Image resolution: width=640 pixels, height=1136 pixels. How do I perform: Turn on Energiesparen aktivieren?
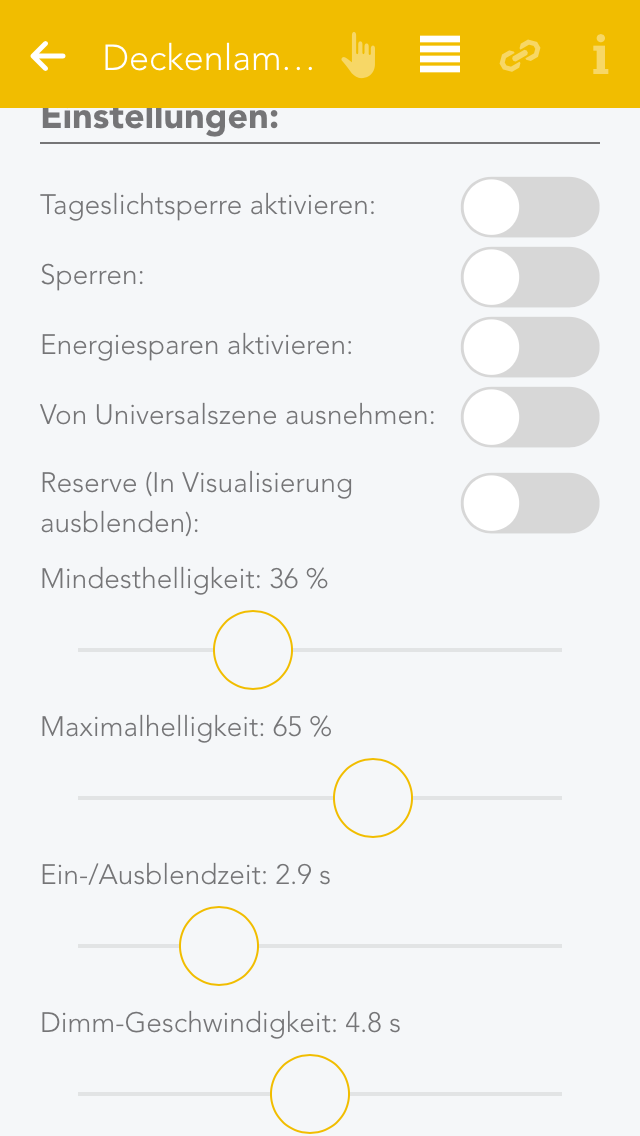pyautogui.click(x=530, y=347)
